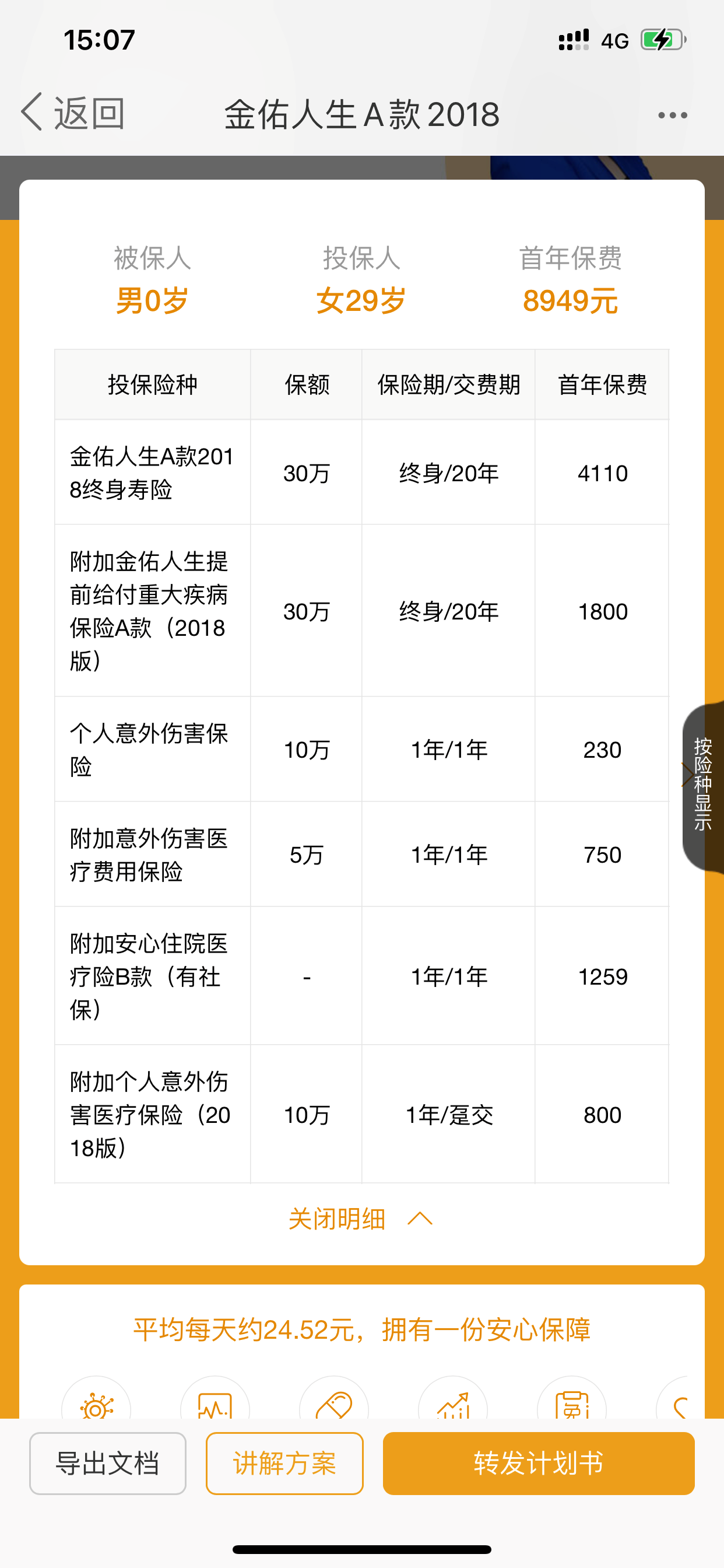Open 讲解方案 explanation
Screen dimensions: 724x1568
(284, 1464)
